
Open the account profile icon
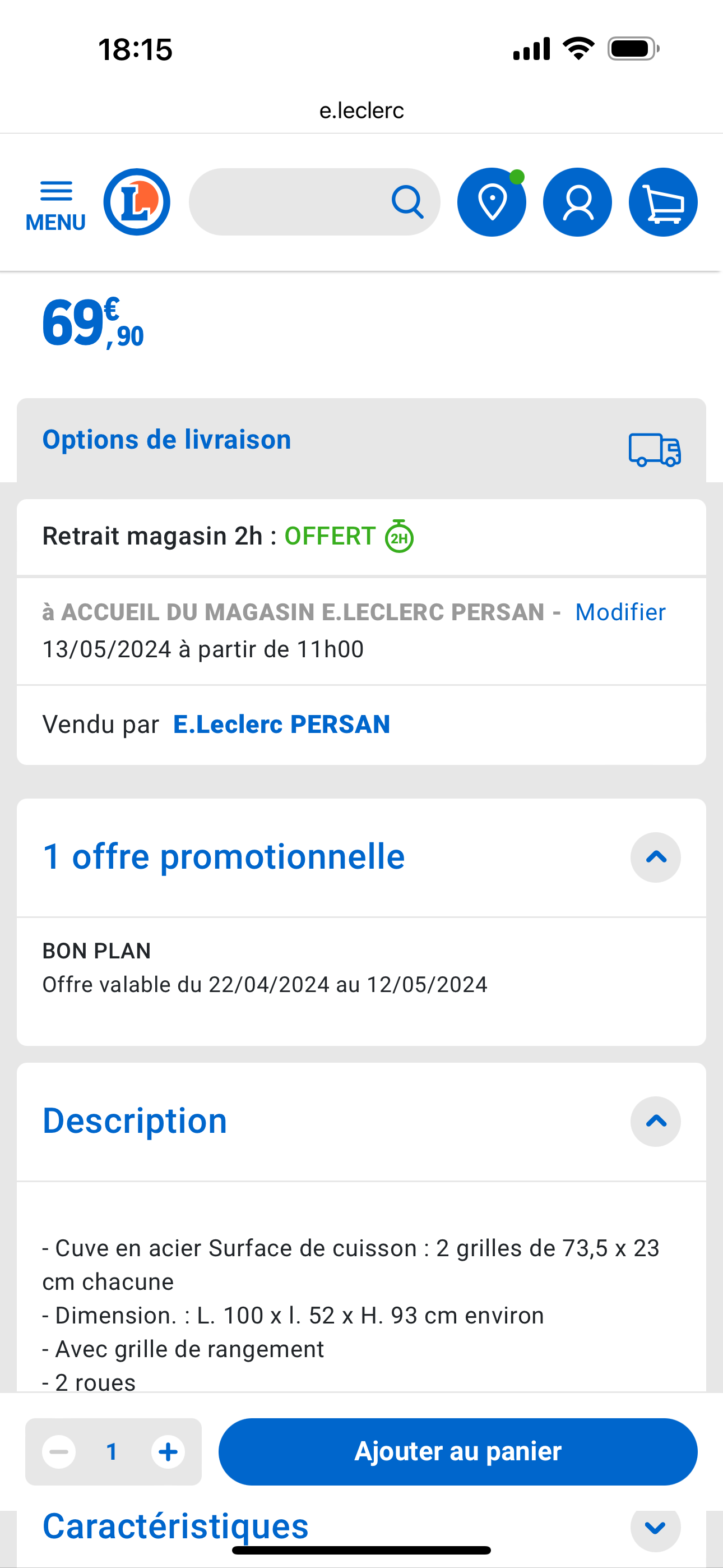click(577, 202)
